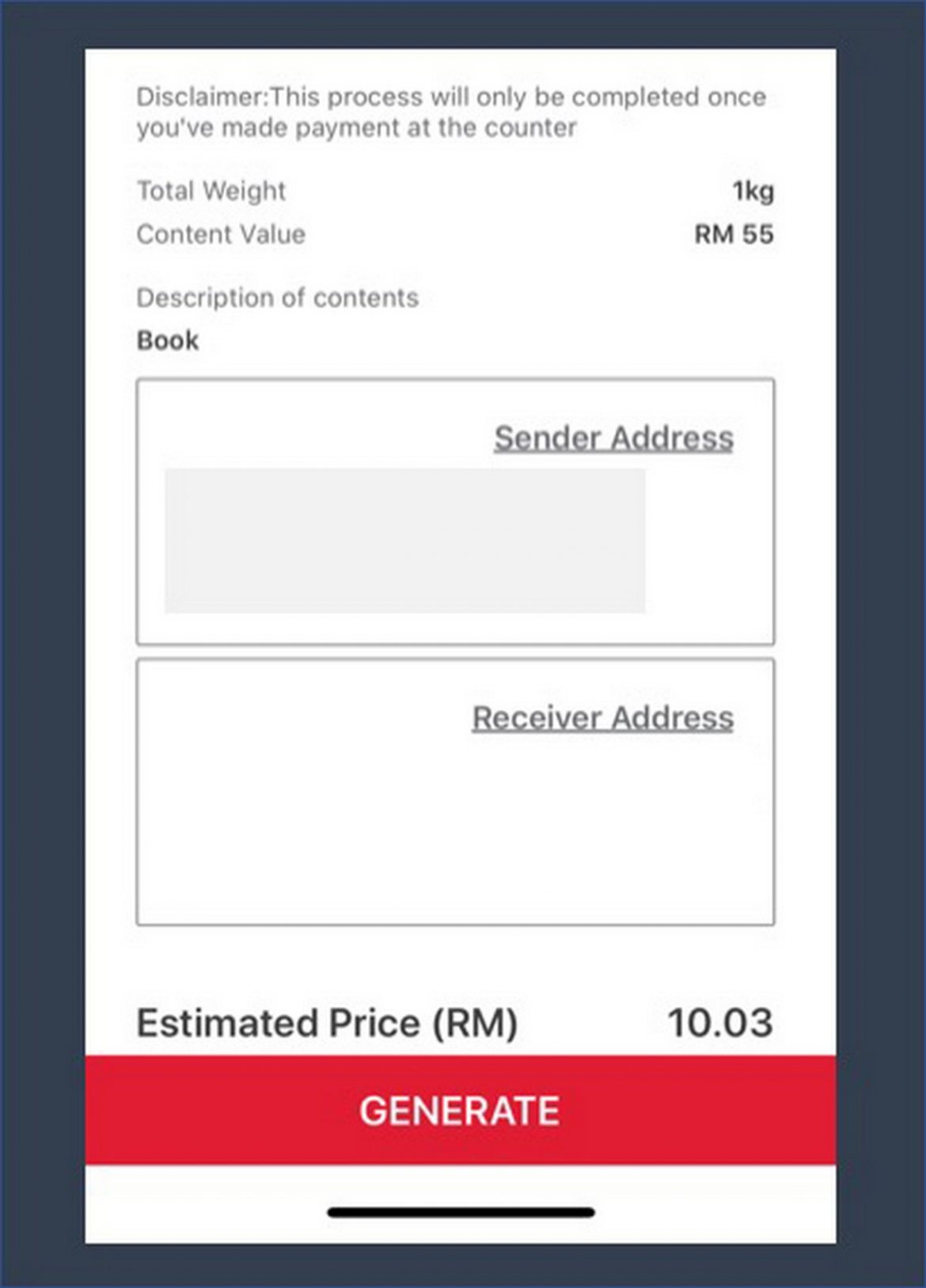The width and height of the screenshot is (926, 1288).
Task: Tap the Description of contents label
Action: click(x=278, y=298)
